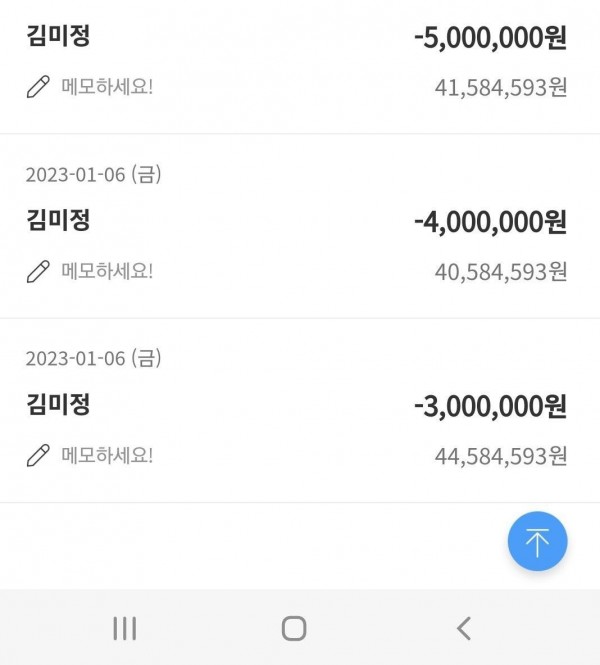Open the -4,000,000원 transaction to 김미정
Image resolution: width=600 pixels, height=665 pixels.
point(300,221)
